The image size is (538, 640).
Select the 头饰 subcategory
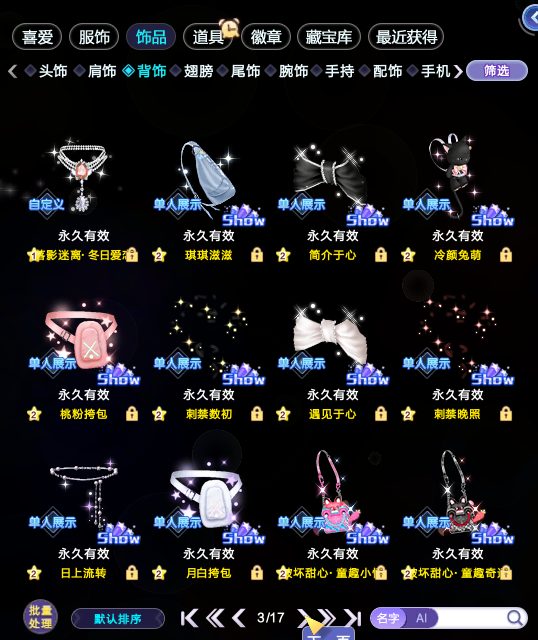tap(46, 71)
